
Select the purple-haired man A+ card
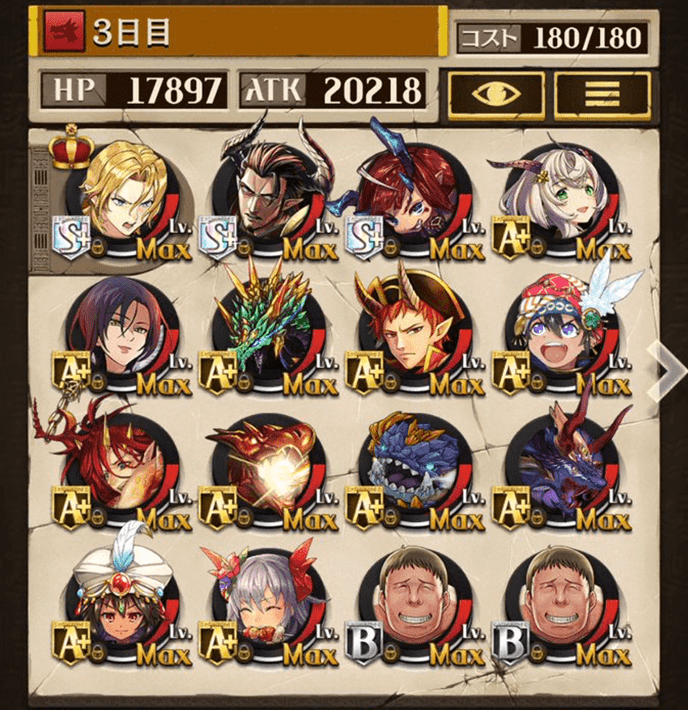tap(122, 335)
